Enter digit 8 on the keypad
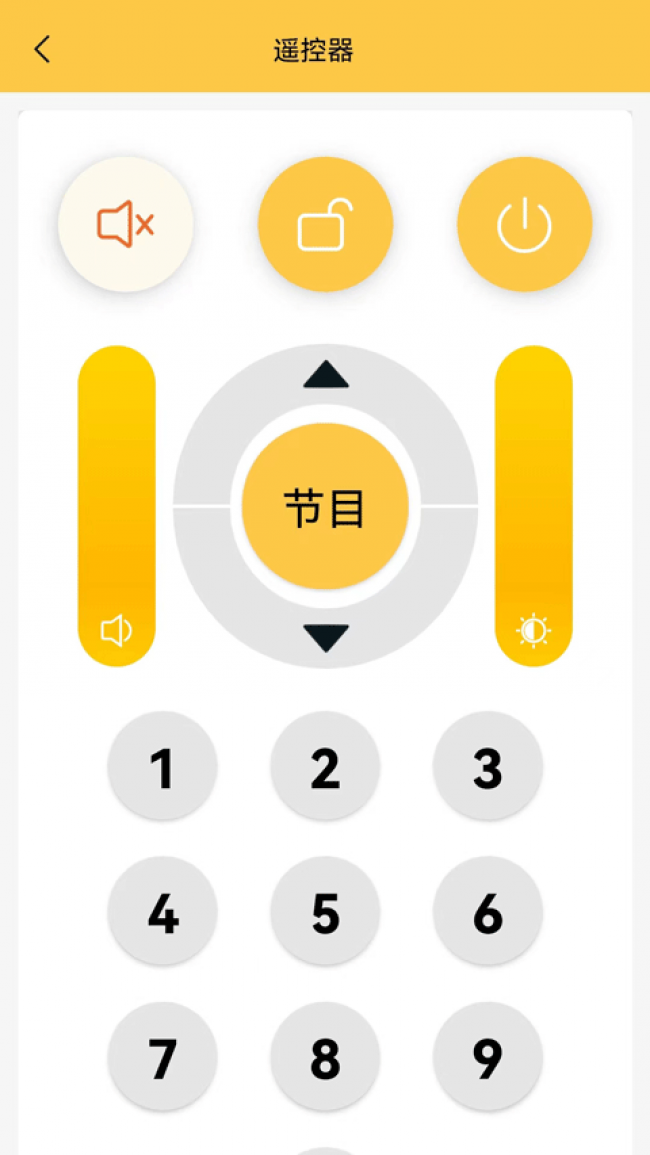The image size is (650, 1155). [325, 1057]
